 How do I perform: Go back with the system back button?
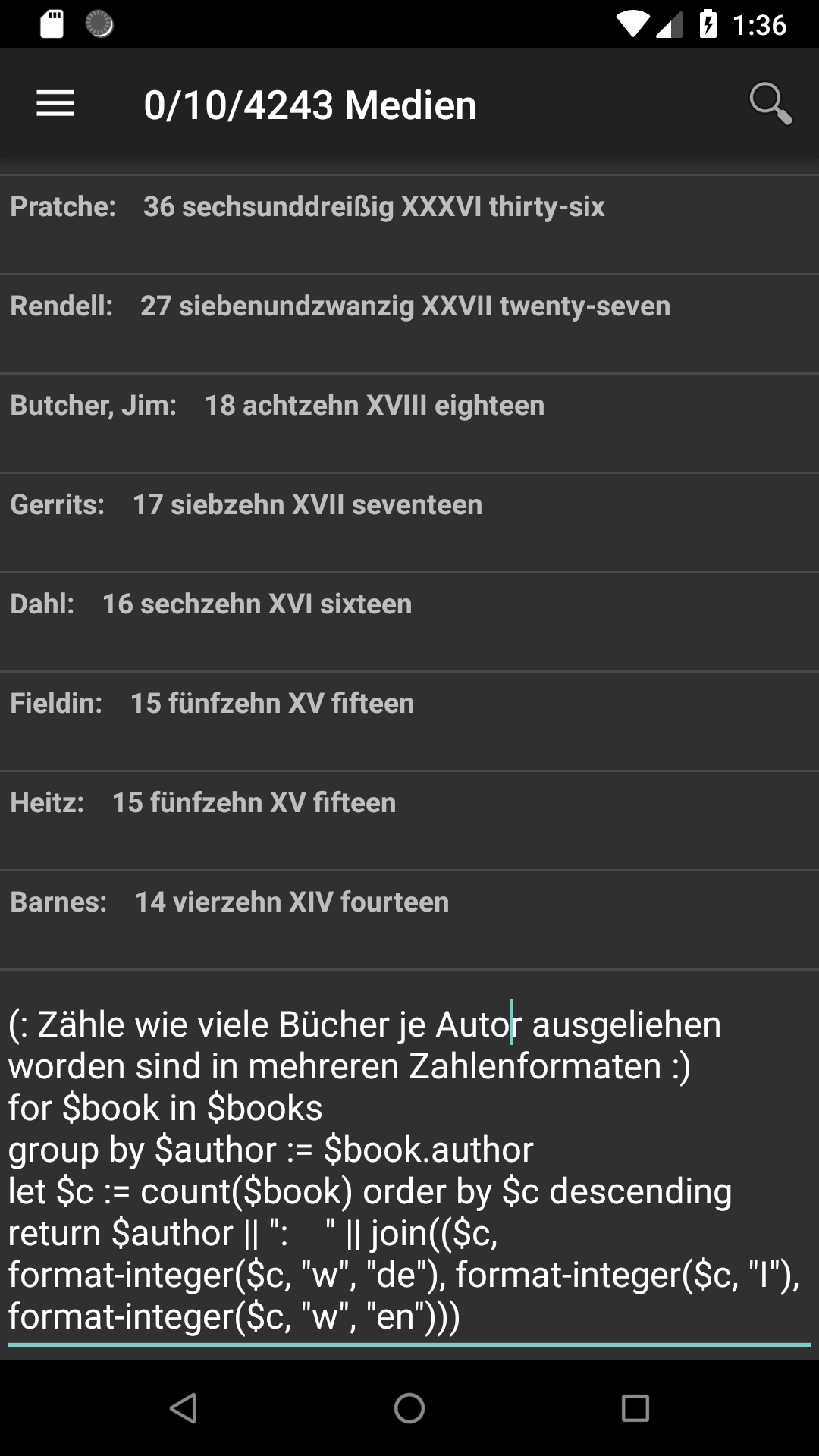tap(184, 1408)
